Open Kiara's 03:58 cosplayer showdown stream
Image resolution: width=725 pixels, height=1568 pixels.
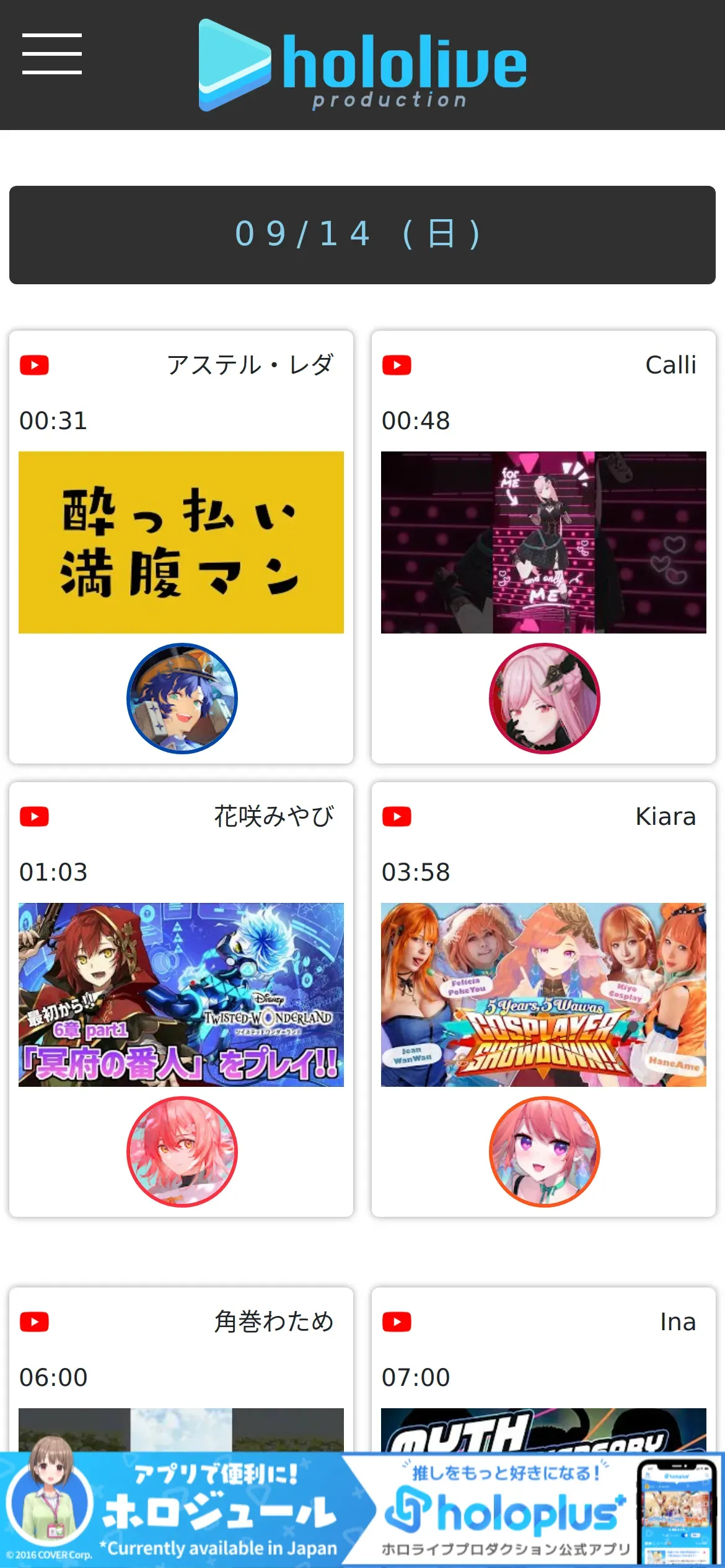pos(543,994)
